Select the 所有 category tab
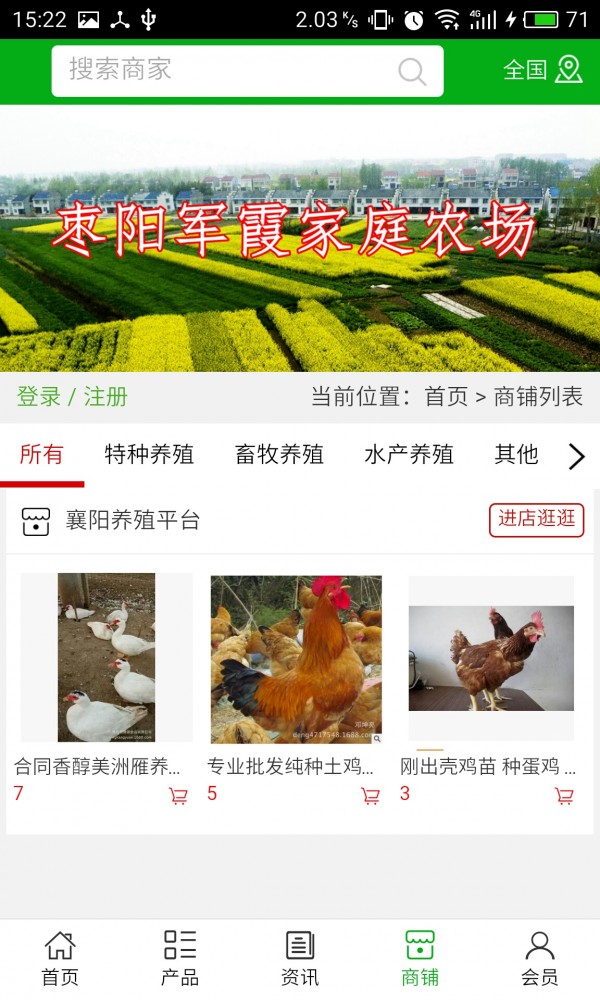The height and width of the screenshot is (1000, 600). (x=41, y=455)
